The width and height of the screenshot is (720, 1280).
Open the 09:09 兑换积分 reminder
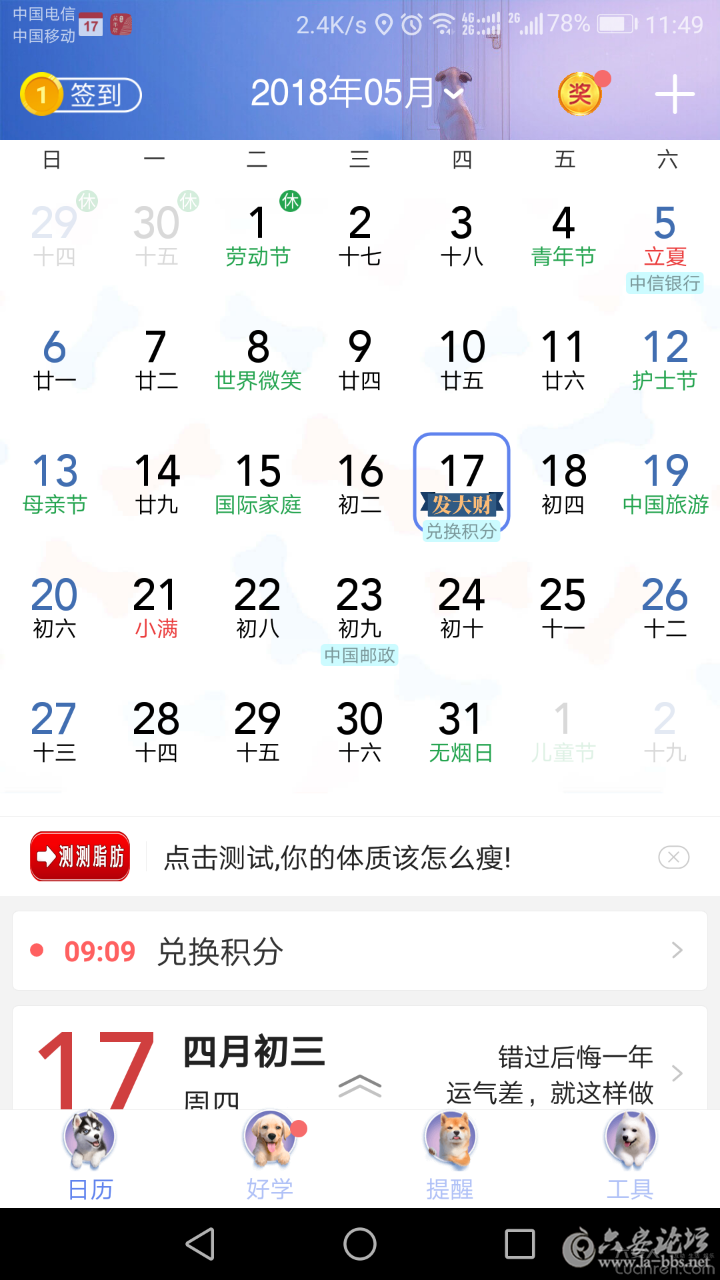pyautogui.click(x=360, y=951)
